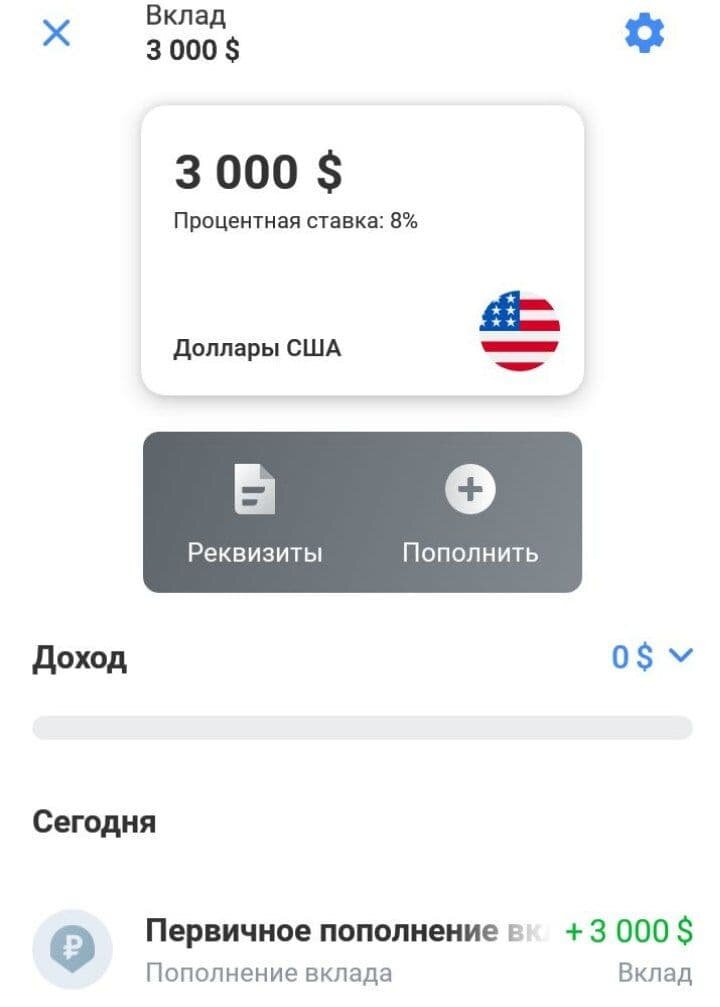Click the US flag currency icon
The width and height of the screenshot is (720, 1007).
pos(519,327)
